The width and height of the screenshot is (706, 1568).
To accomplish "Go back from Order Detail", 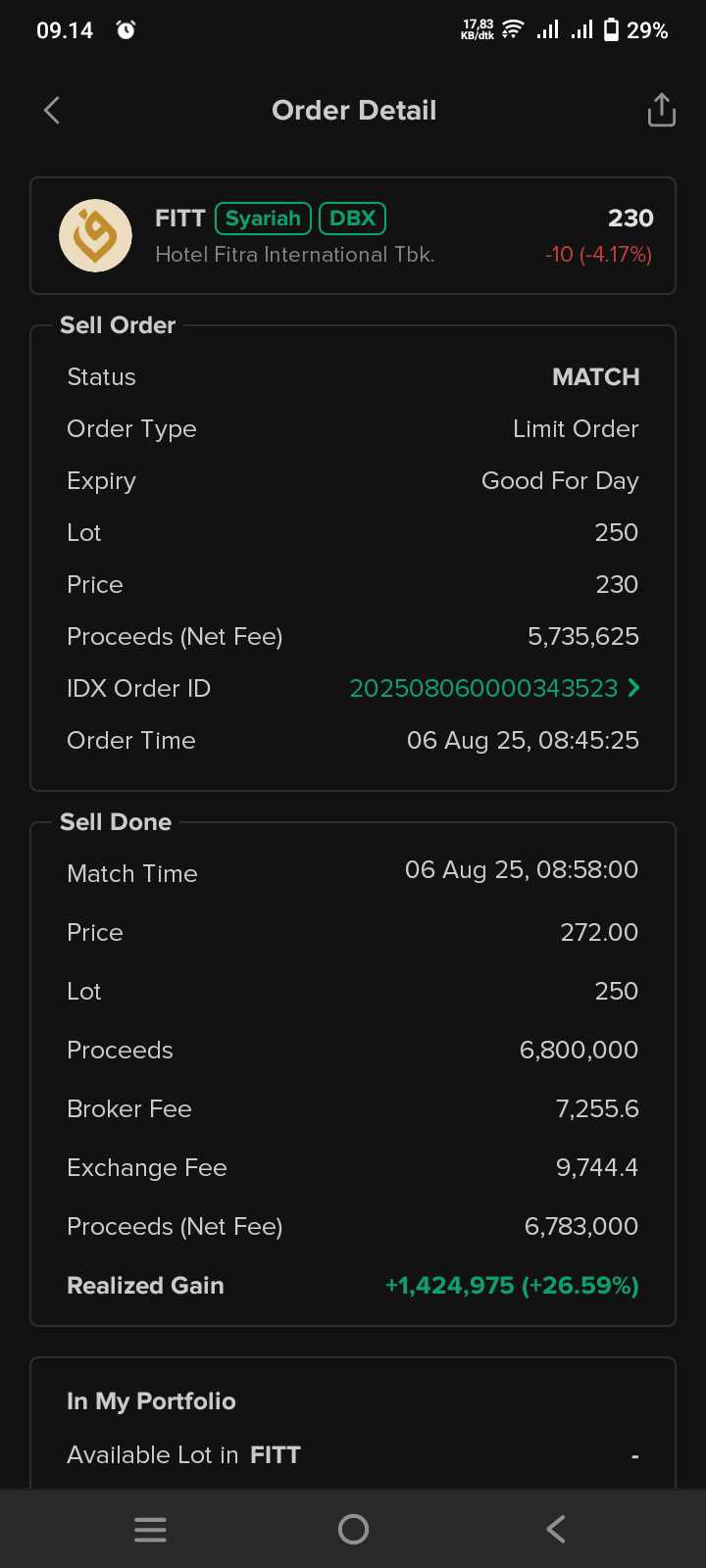I will point(52,111).
